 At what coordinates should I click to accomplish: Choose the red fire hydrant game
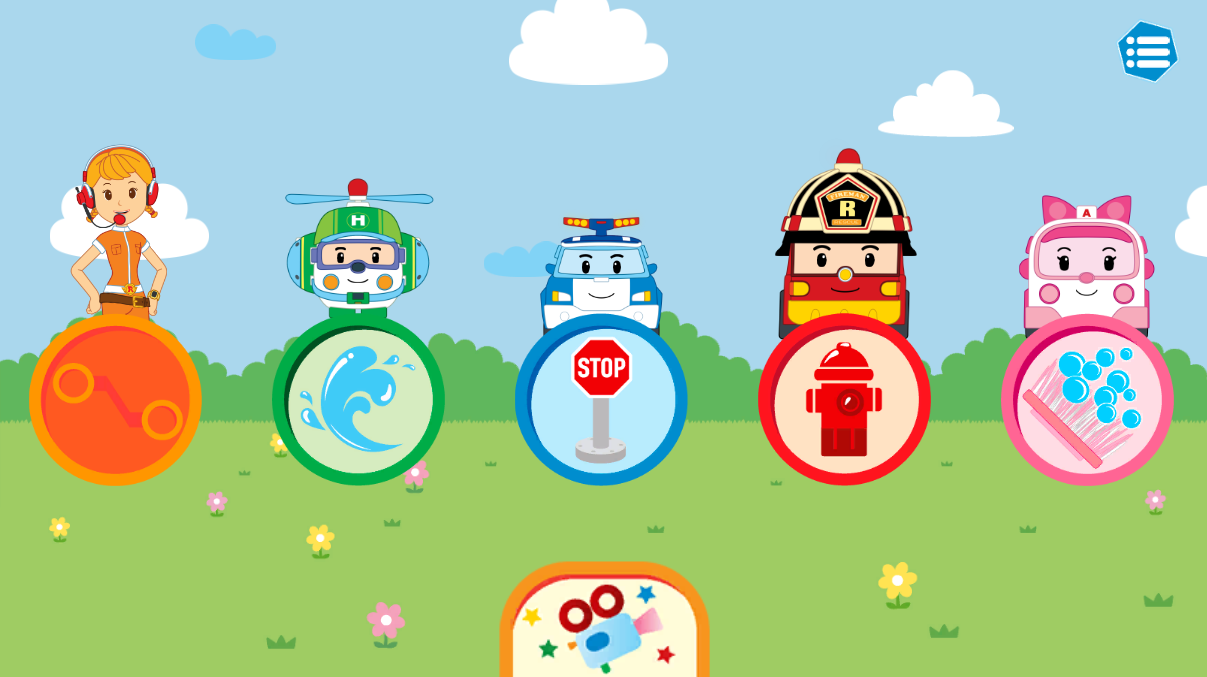pos(844,401)
